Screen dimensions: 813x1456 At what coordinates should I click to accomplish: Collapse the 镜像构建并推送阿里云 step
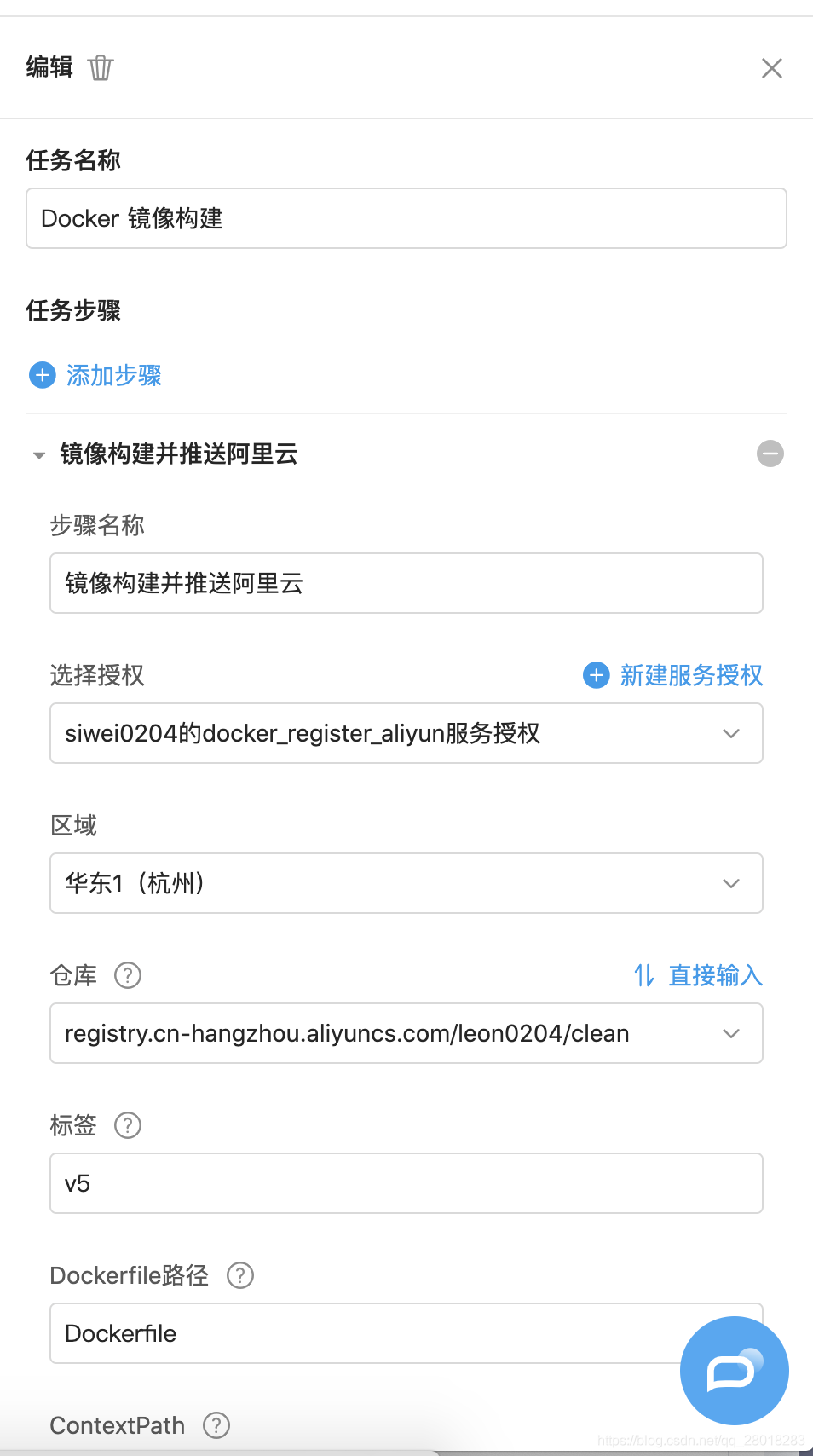tap(39, 455)
